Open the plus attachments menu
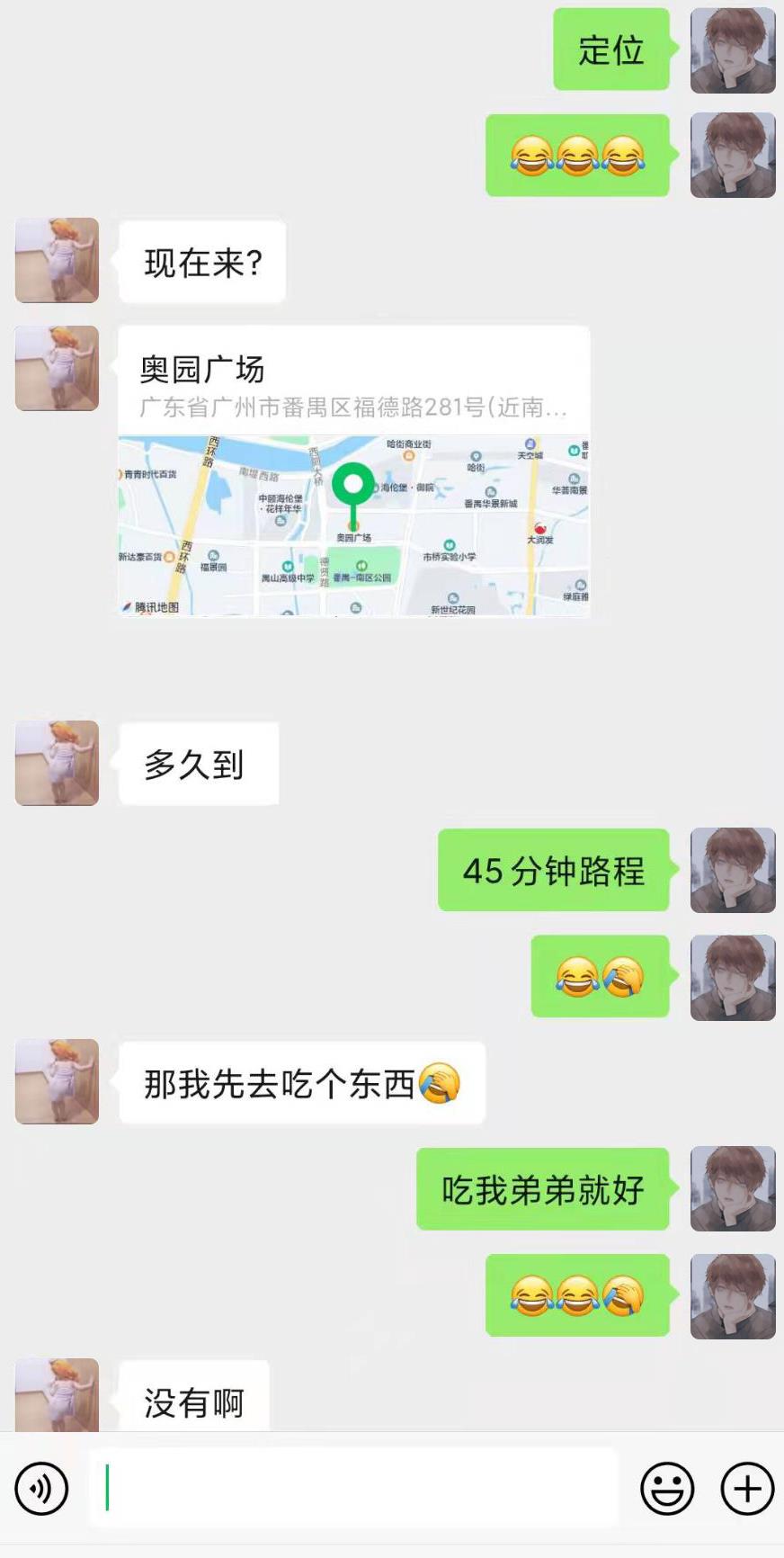 (x=747, y=1489)
